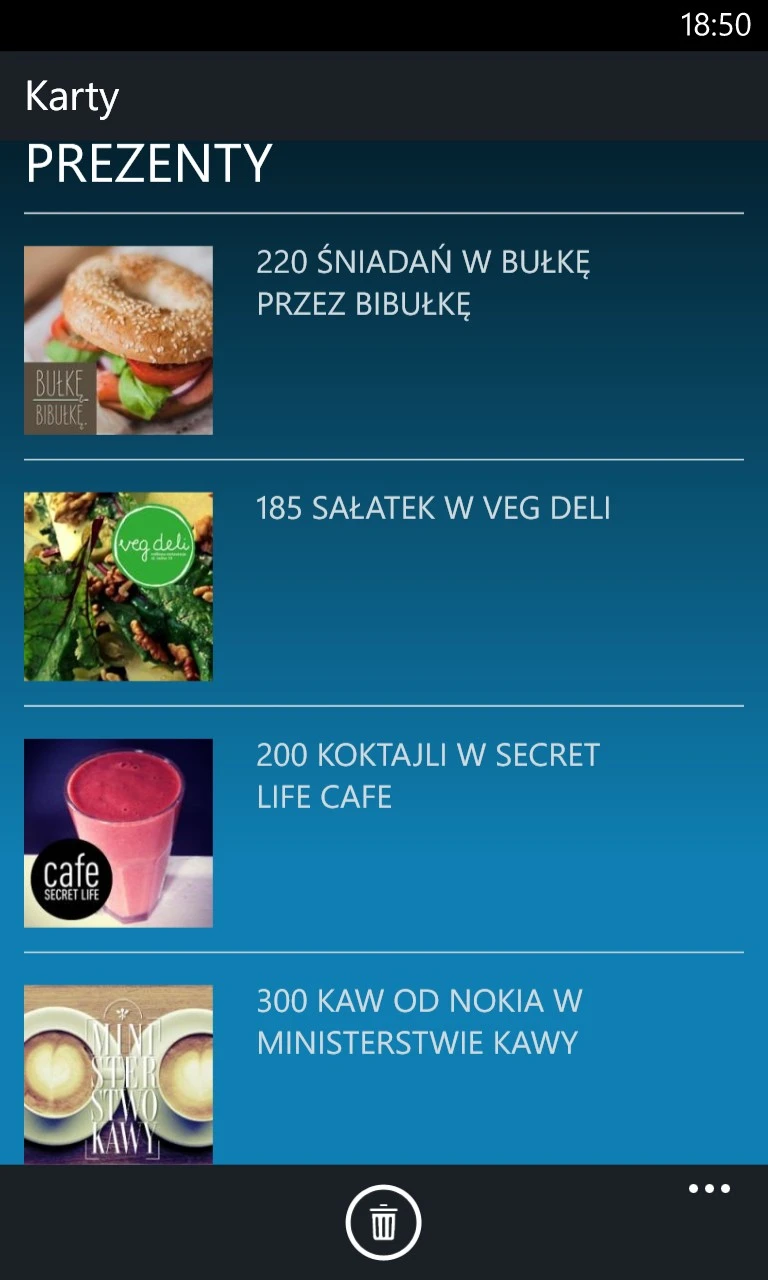The image size is (768, 1280).
Task: Open 220 Śniadań w Bułkę przez Bibułkę
Action: tap(422, 283)
